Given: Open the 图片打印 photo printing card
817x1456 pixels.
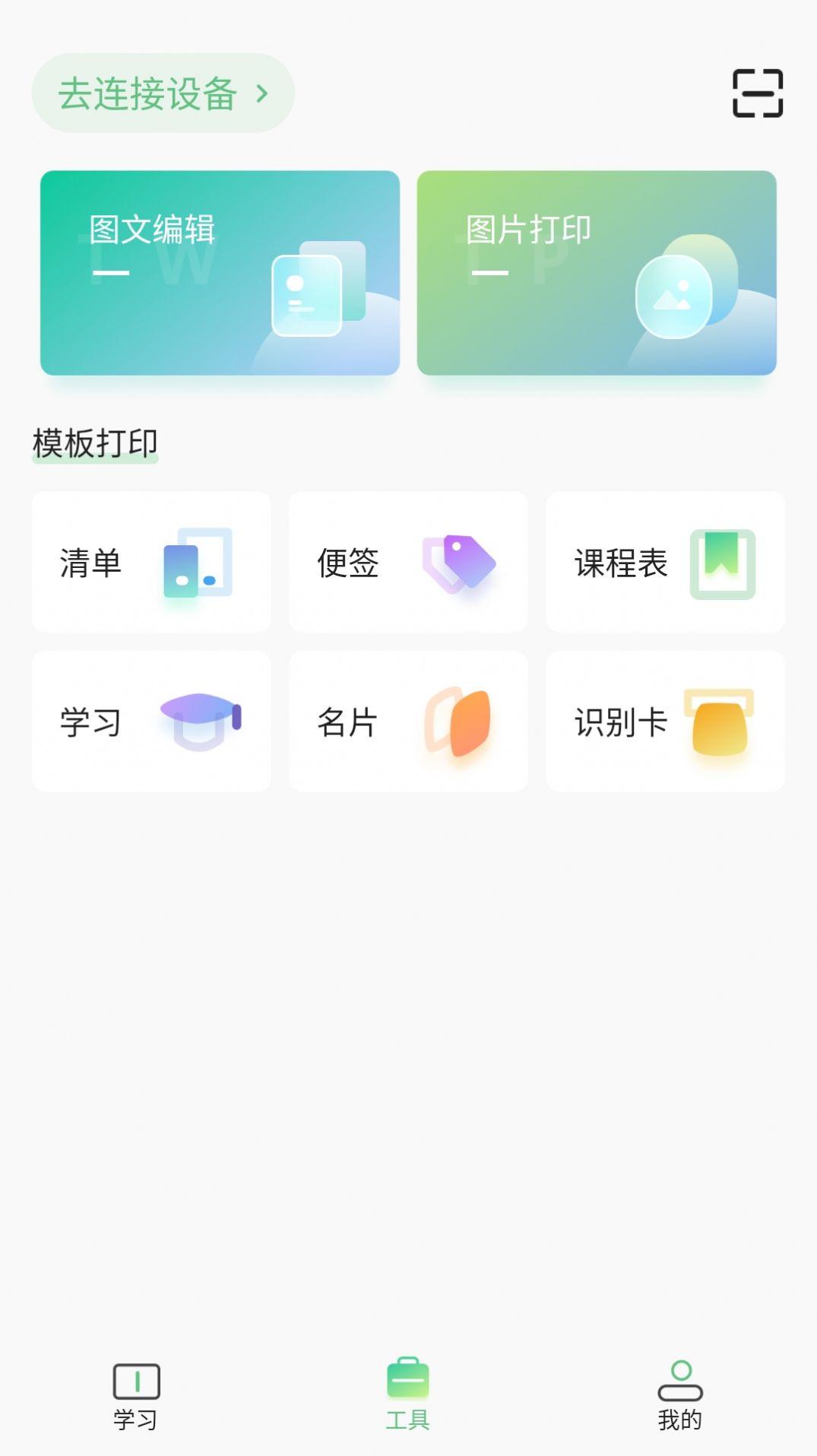Looking at the screenshot, I should click(x=597, y=271).
